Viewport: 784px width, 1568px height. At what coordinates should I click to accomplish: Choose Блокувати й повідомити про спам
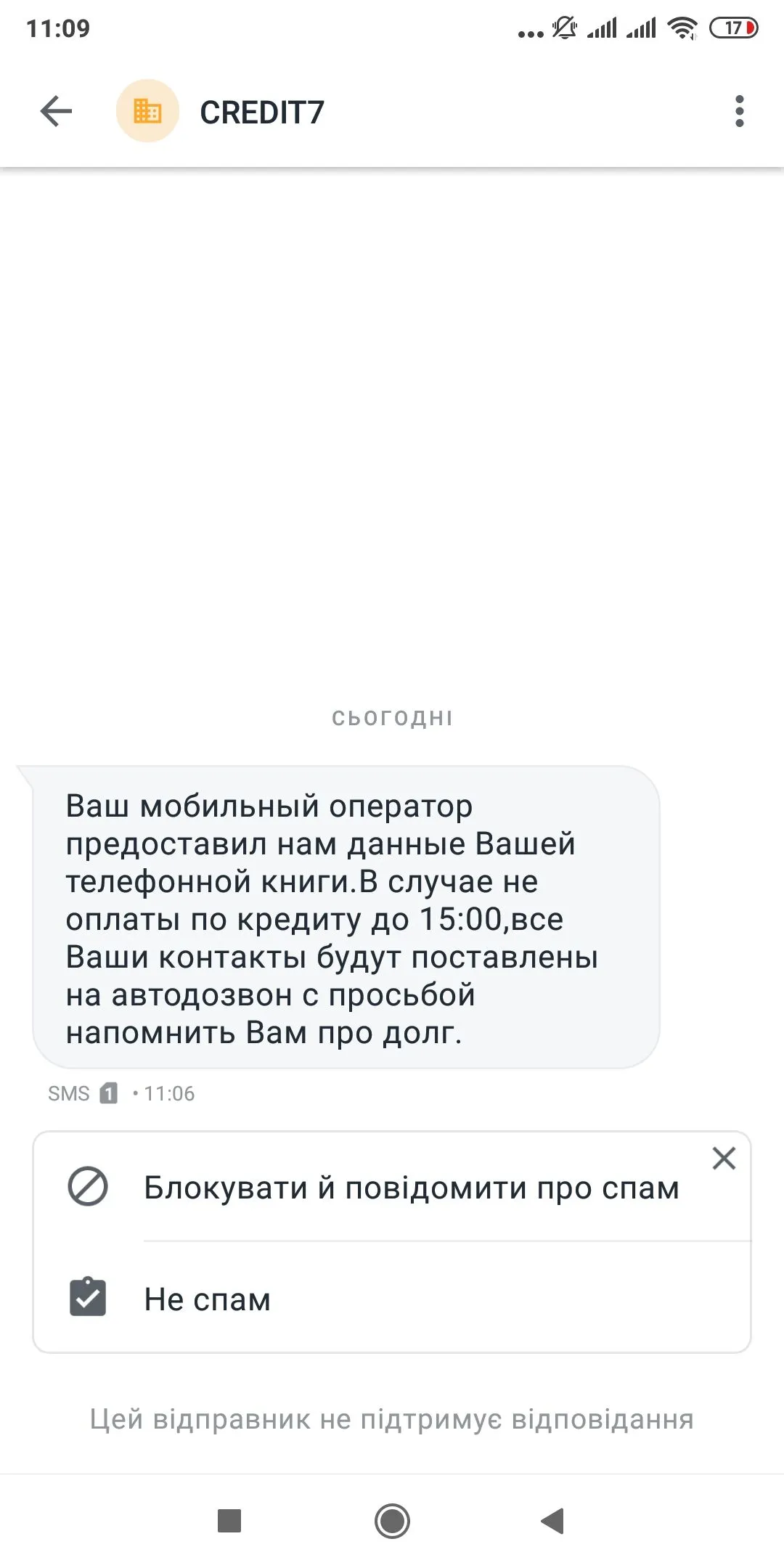[411, 1188]
